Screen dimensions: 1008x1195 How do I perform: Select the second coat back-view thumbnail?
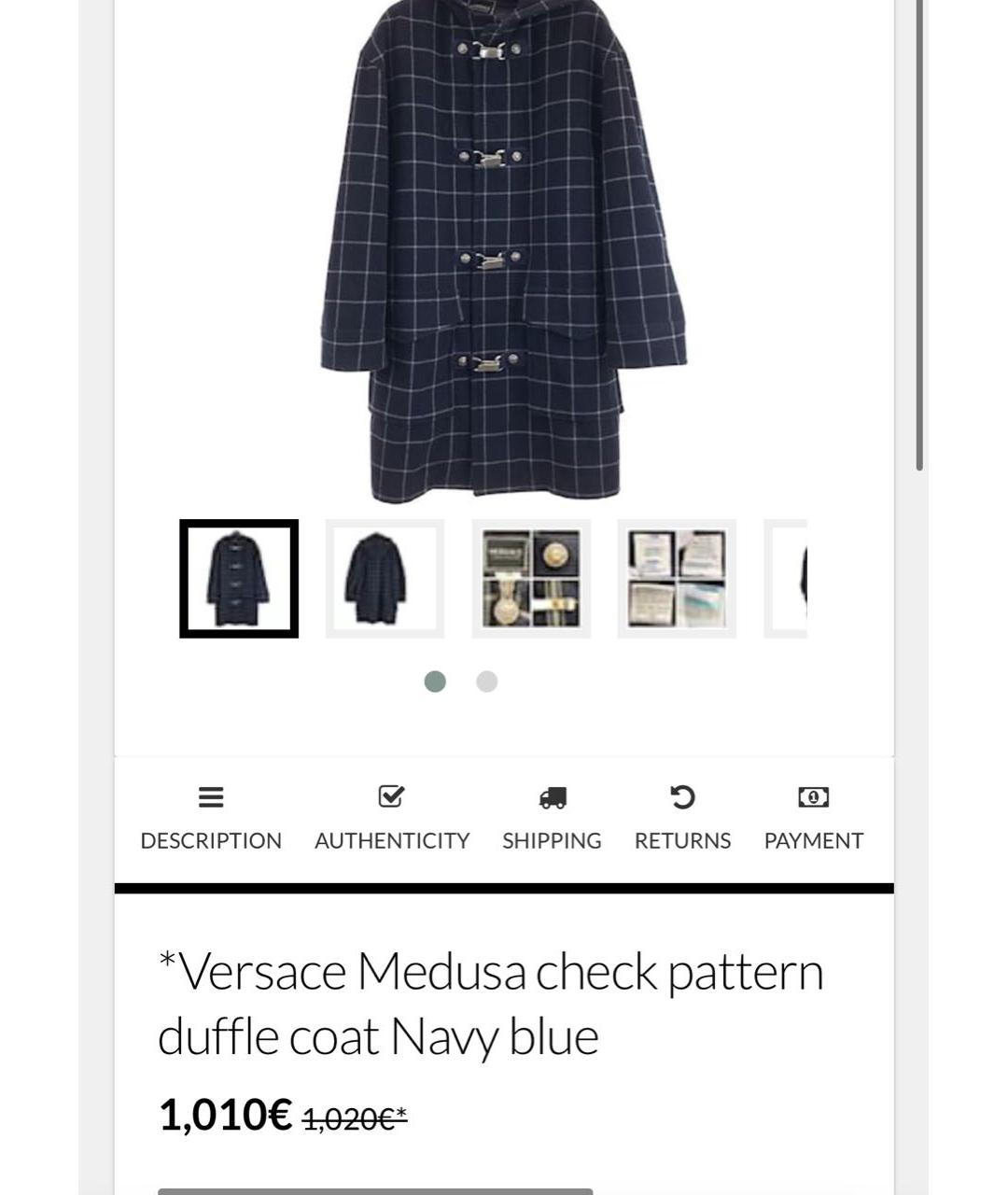(x=385, y=579)
